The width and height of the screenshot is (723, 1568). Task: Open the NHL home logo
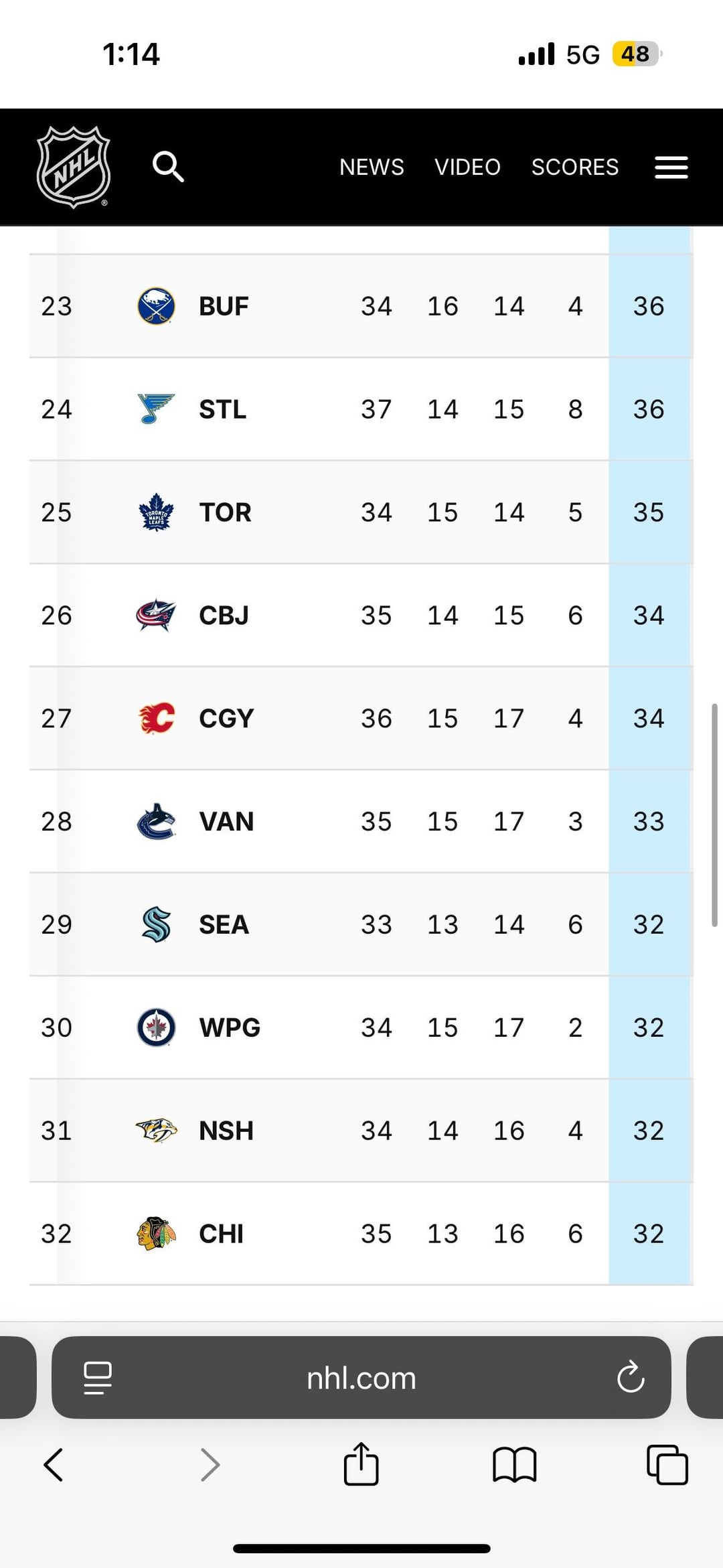(73, 167)
